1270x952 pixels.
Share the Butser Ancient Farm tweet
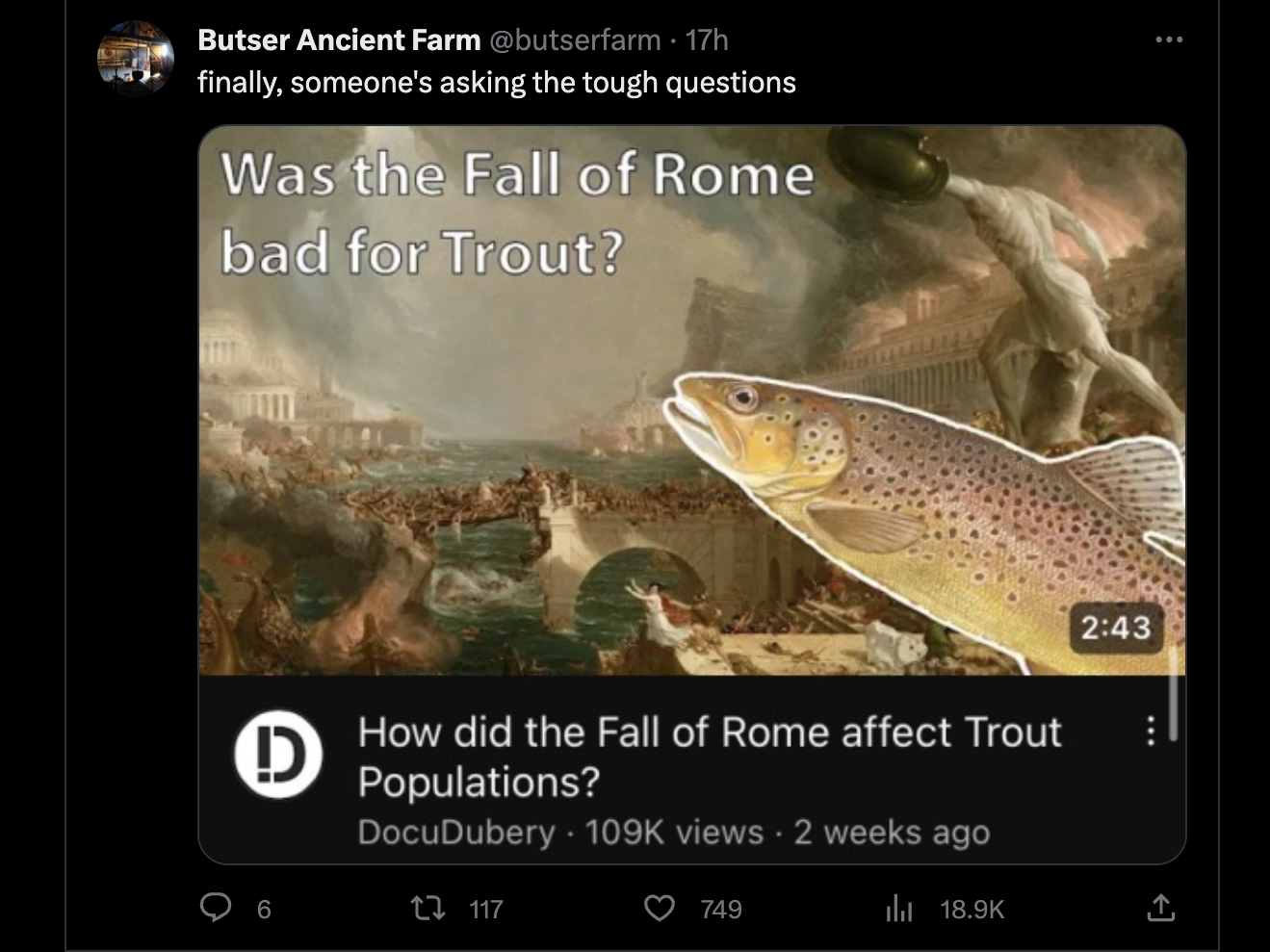pyautogui.click(x=1161, y=908)
